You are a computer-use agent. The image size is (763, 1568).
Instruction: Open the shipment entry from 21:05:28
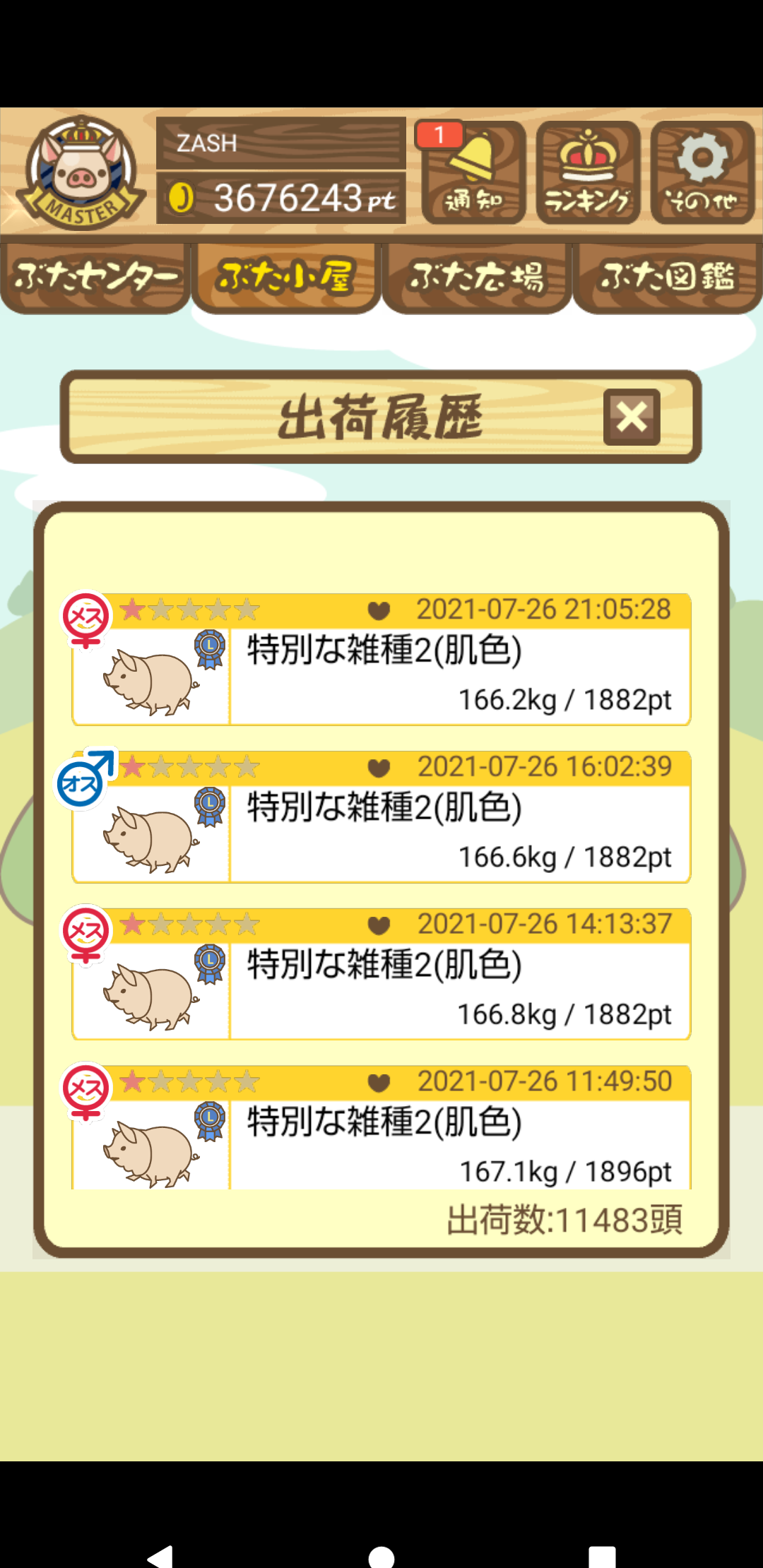pos(381,659)
